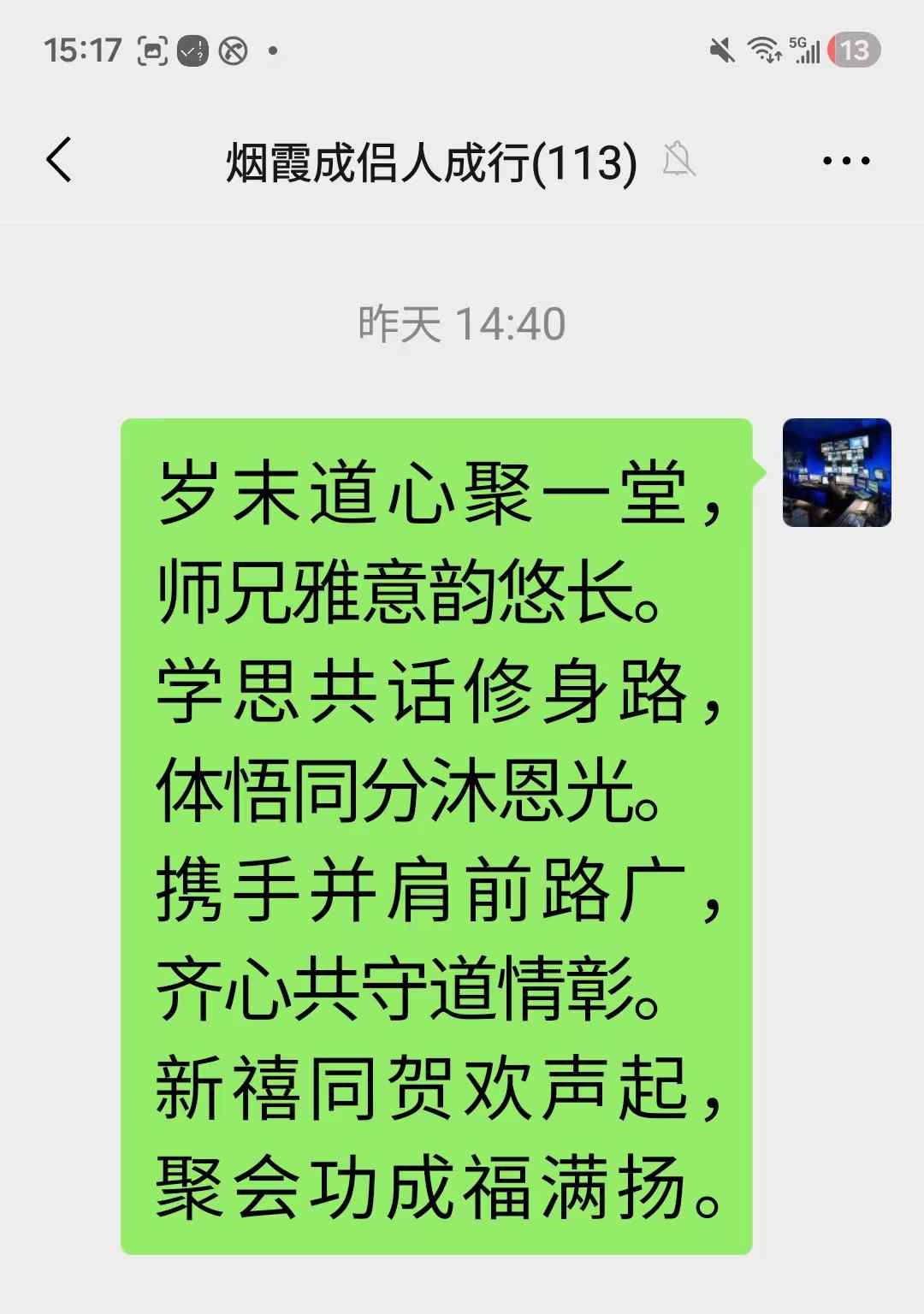
Task: Go back from the group chat
Action: pos(59,160)
